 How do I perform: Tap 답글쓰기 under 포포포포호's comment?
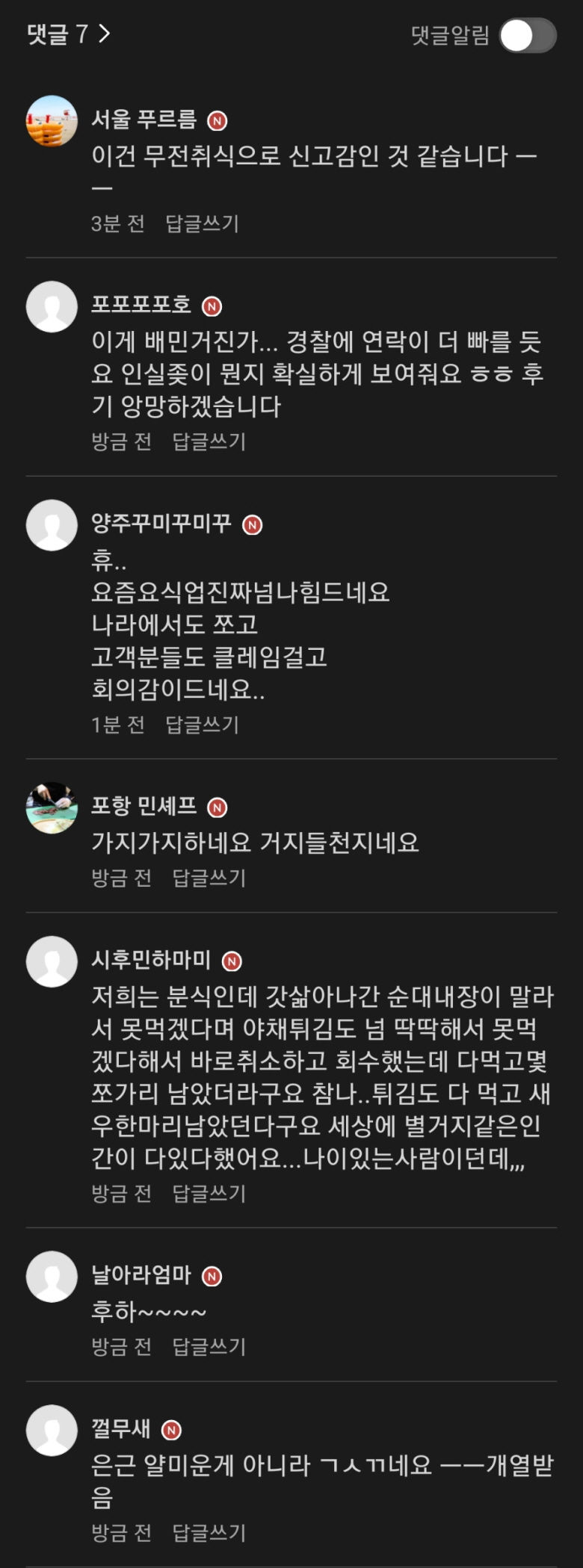209,441
